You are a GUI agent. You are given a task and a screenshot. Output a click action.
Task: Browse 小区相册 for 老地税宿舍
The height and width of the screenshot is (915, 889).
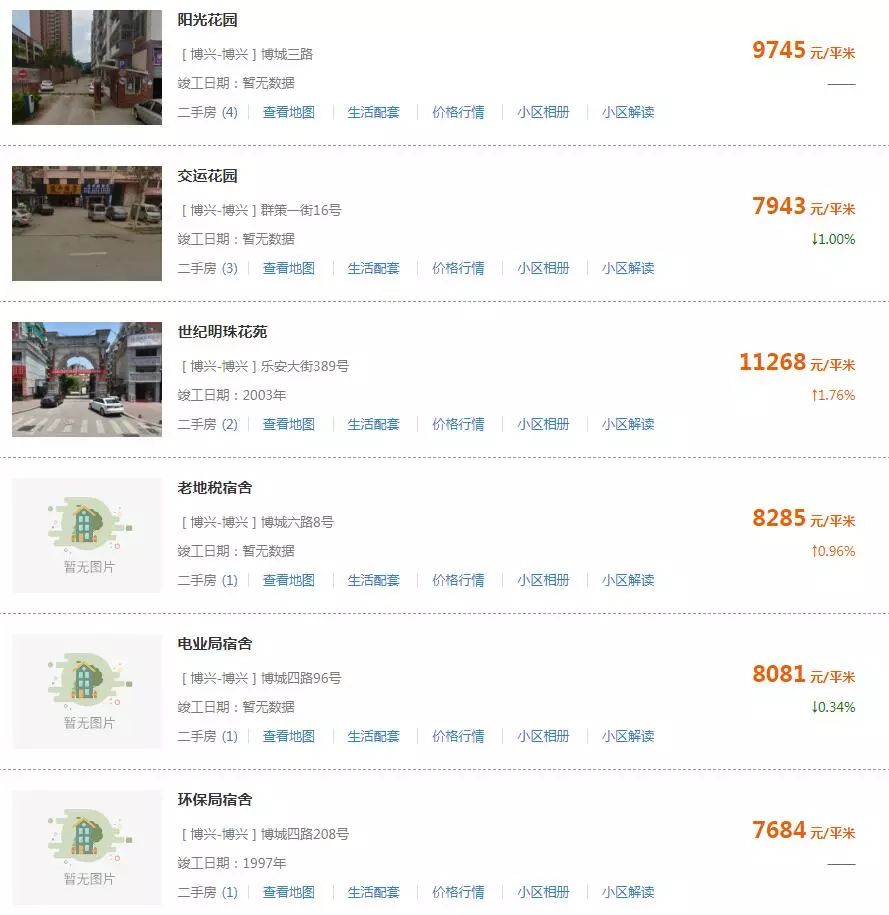click(541, 580)
